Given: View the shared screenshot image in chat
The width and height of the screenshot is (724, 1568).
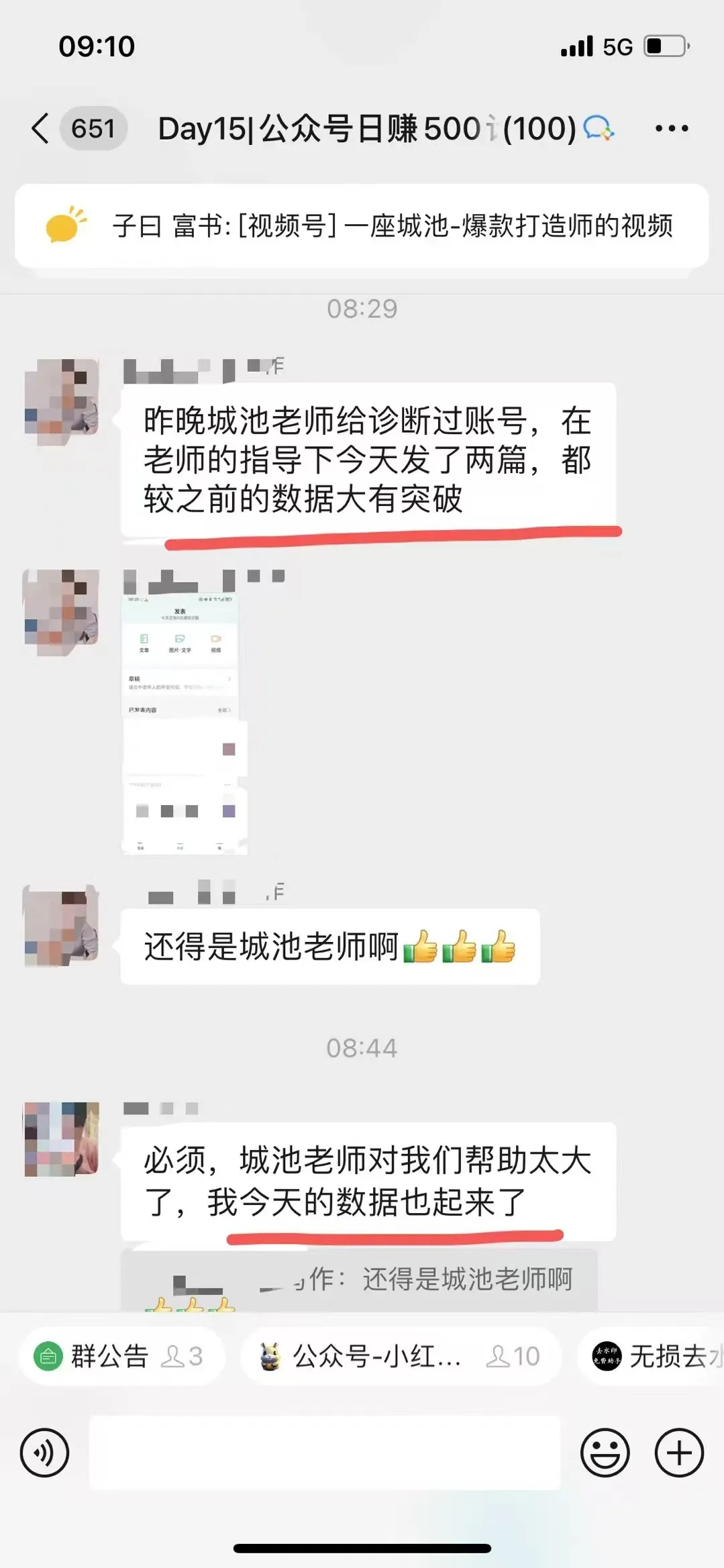Looking at the screenshot, I should pos(185,723).
